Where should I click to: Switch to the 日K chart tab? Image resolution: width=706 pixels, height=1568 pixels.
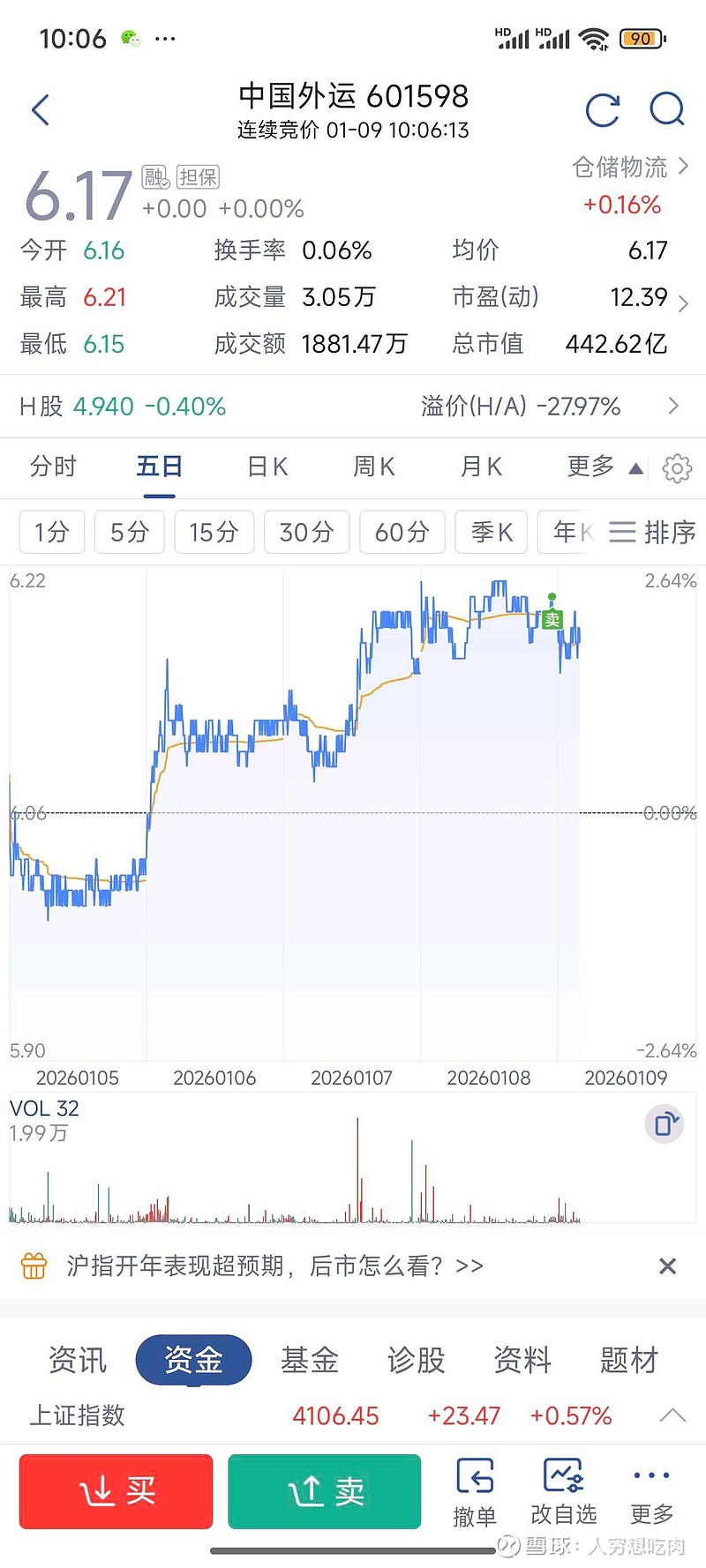[267, 467]
